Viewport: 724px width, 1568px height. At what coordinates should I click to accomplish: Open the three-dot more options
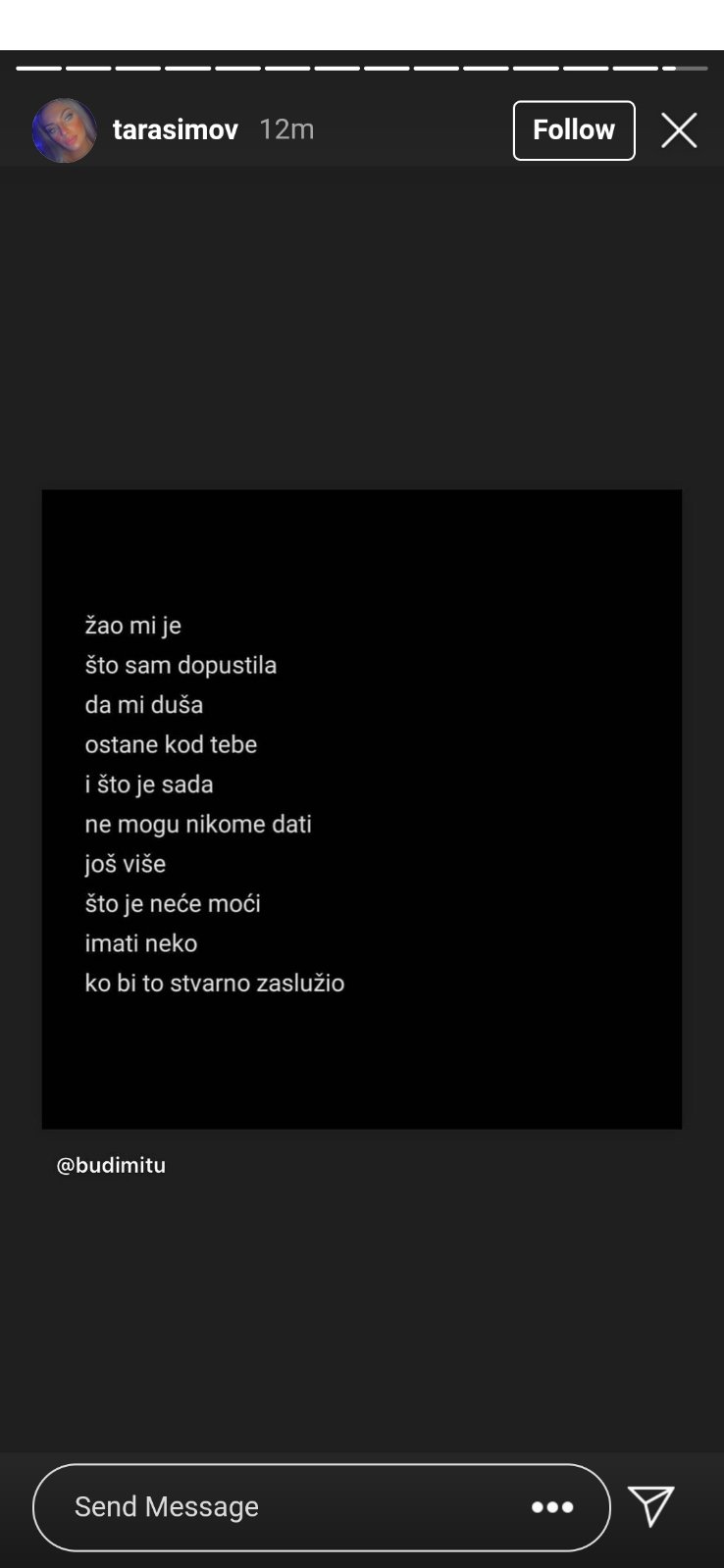click(x=552, y=1507)
